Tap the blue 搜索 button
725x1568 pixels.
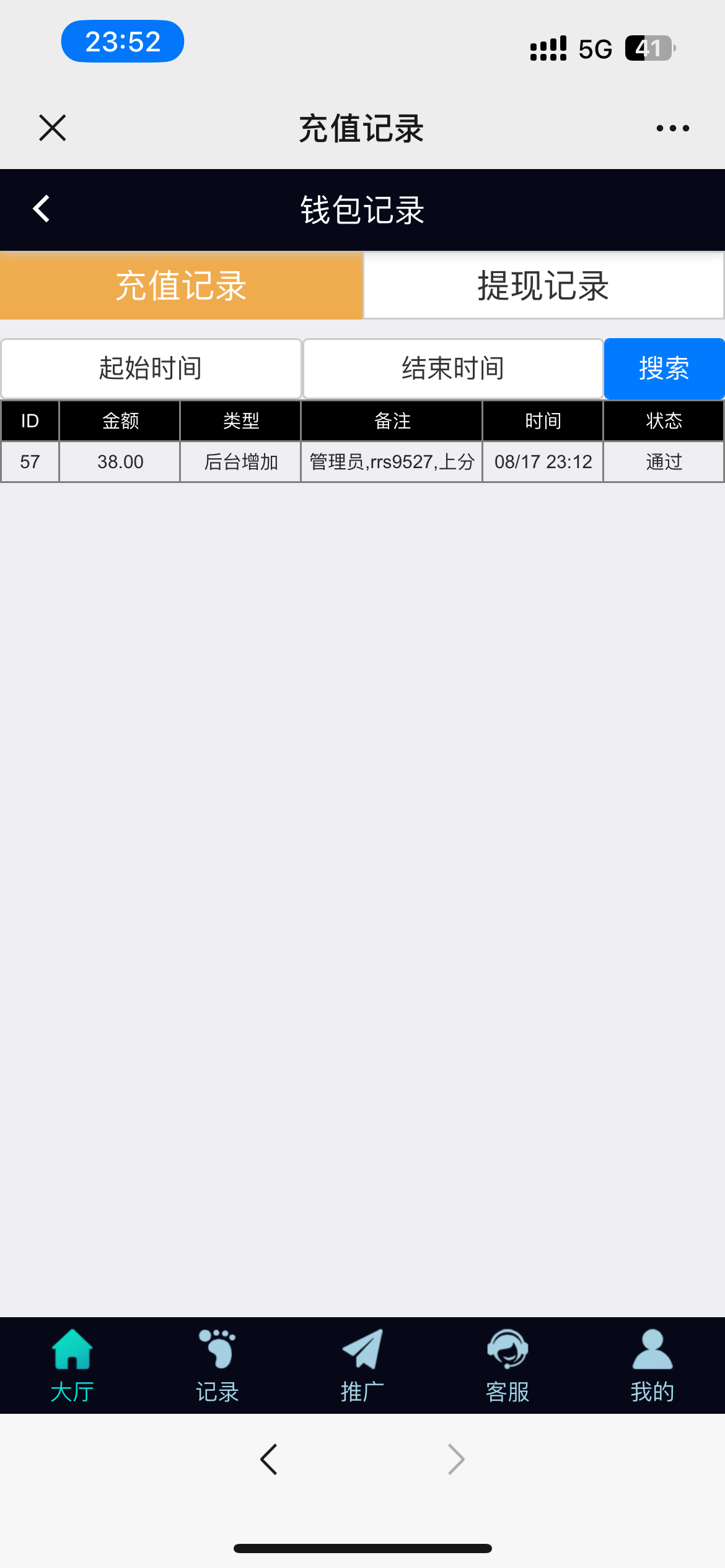[664, 368]
